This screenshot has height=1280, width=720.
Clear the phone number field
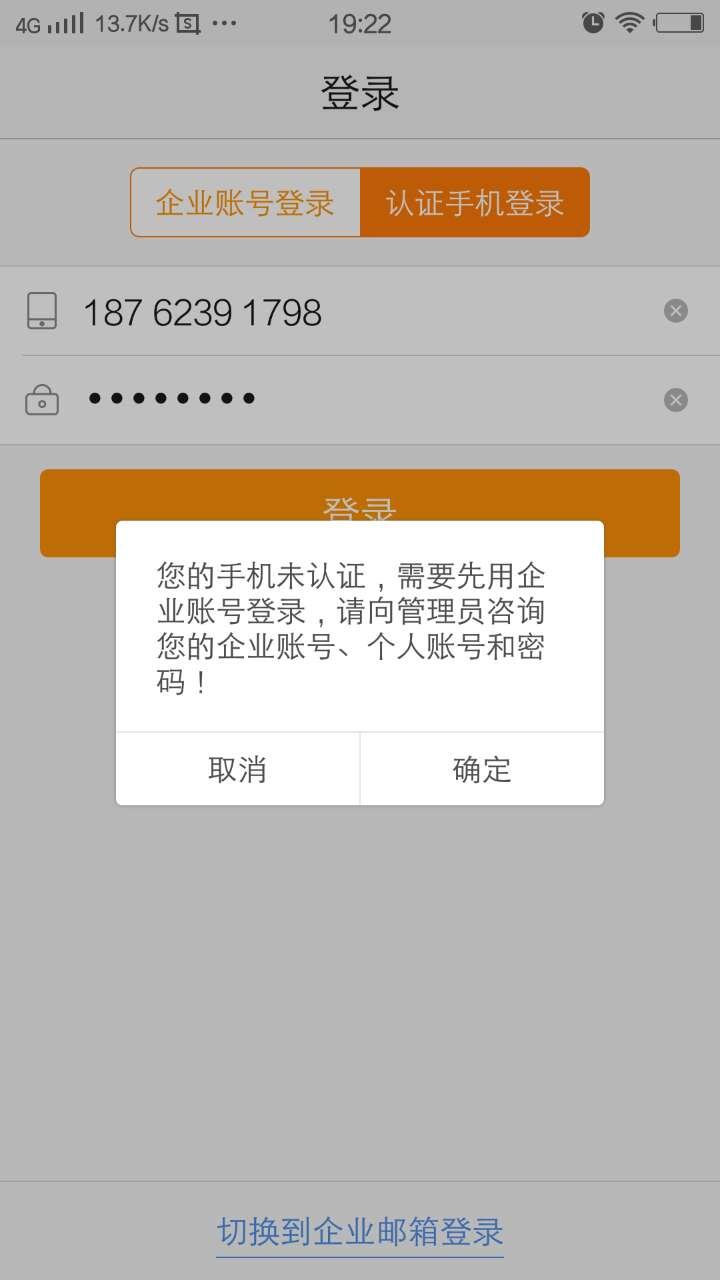tap(676, 311)
